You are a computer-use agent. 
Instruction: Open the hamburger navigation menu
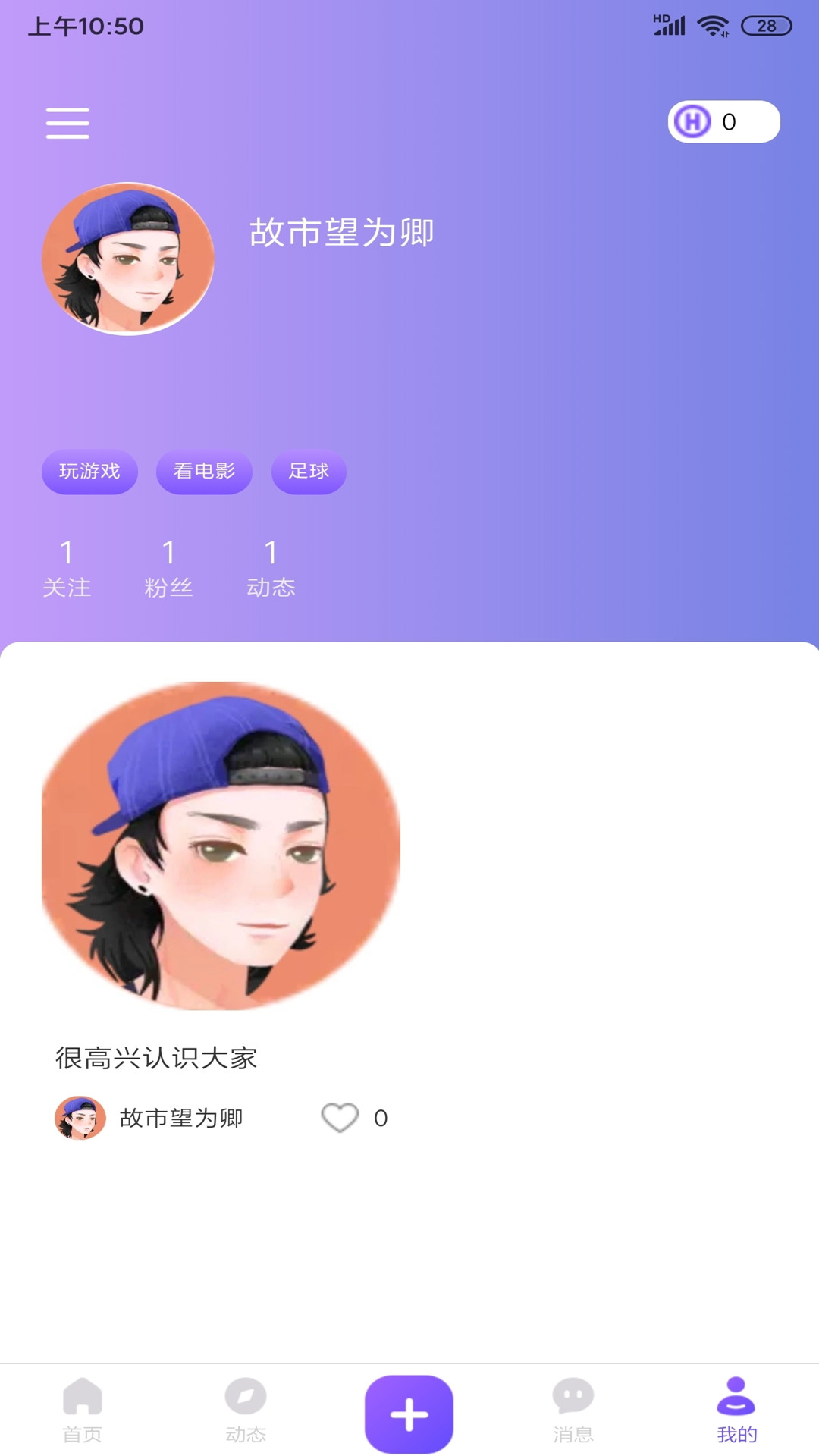(x=67, y=122)
